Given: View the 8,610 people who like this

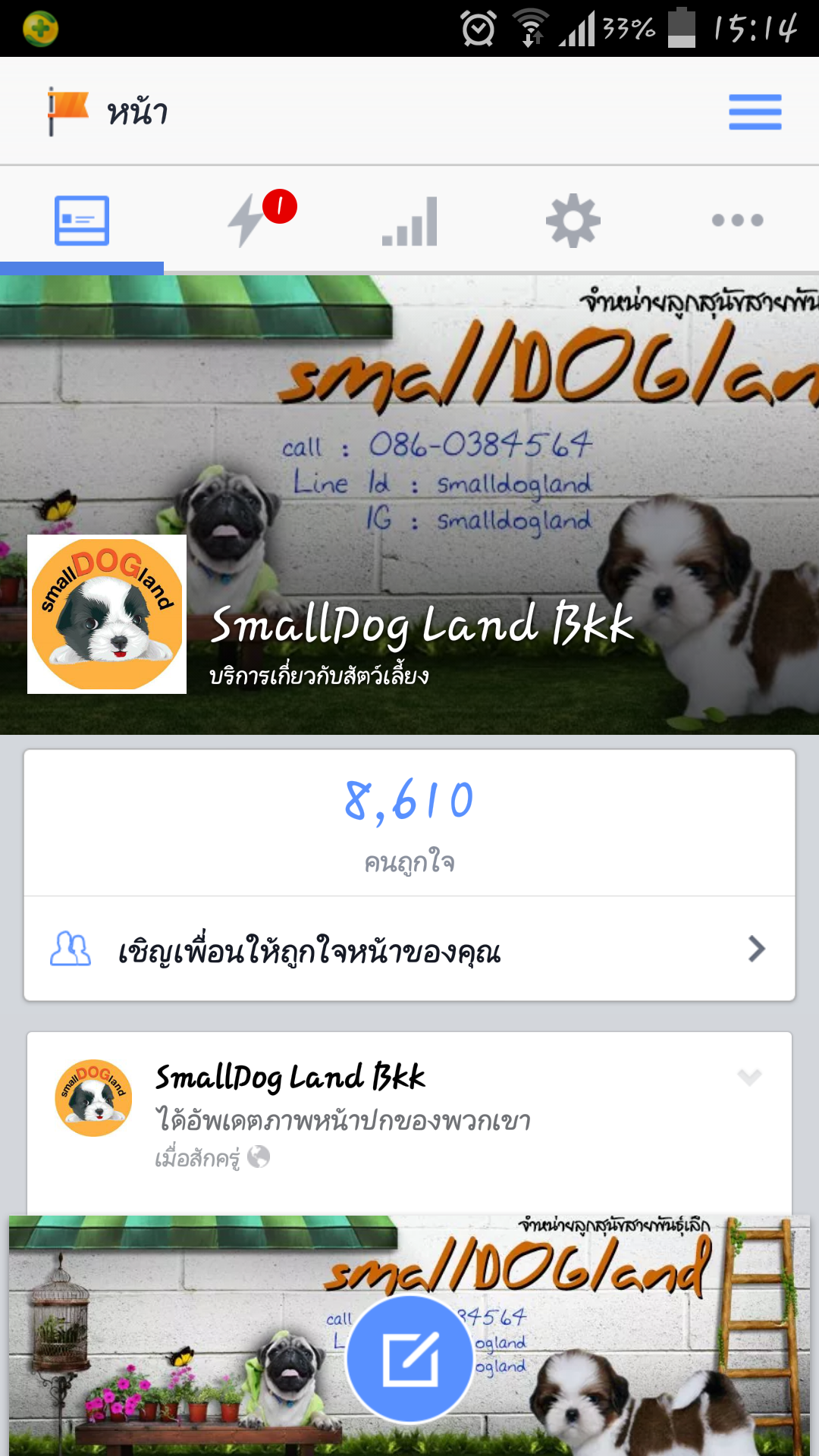Looking at the screenshot, I should [x=409, y=823].
